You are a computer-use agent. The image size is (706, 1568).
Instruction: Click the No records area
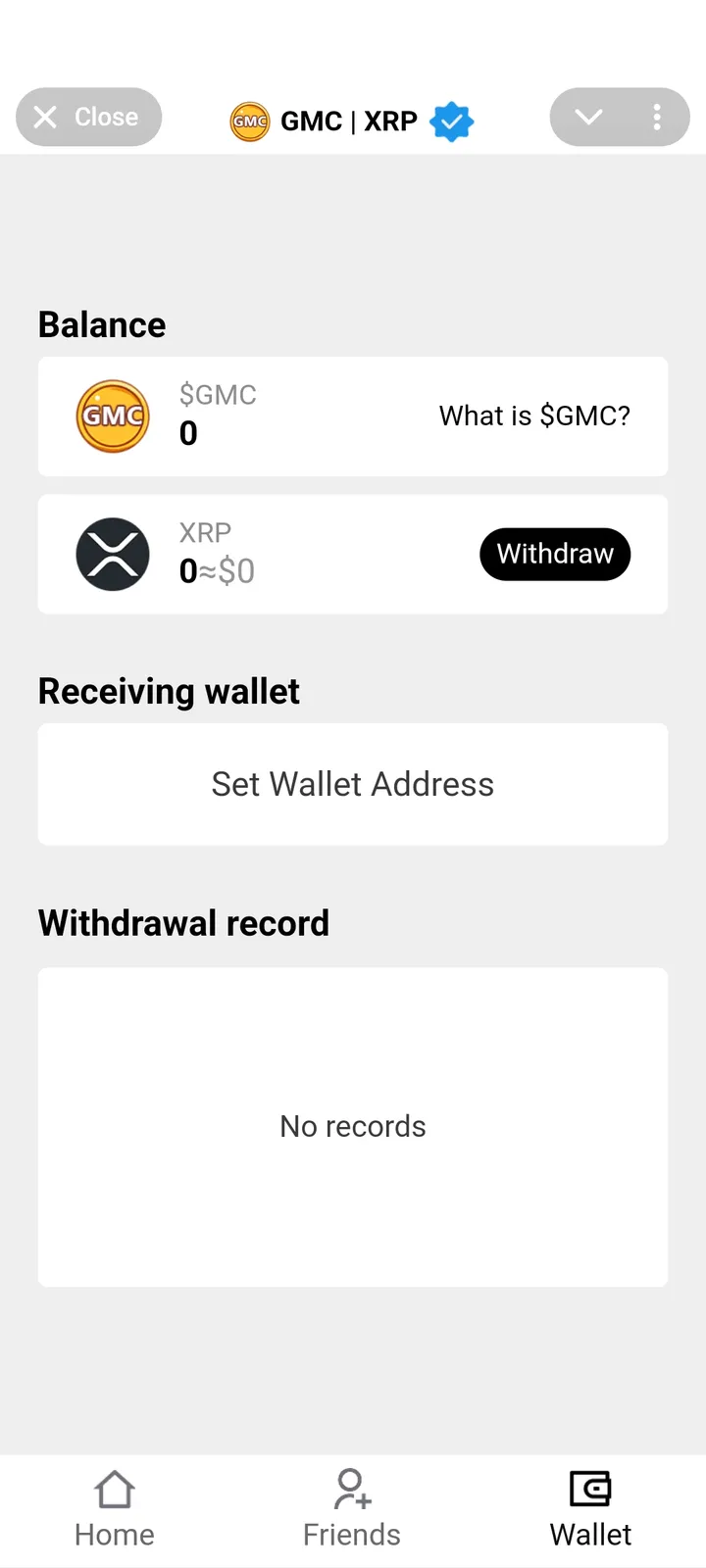352,1126
